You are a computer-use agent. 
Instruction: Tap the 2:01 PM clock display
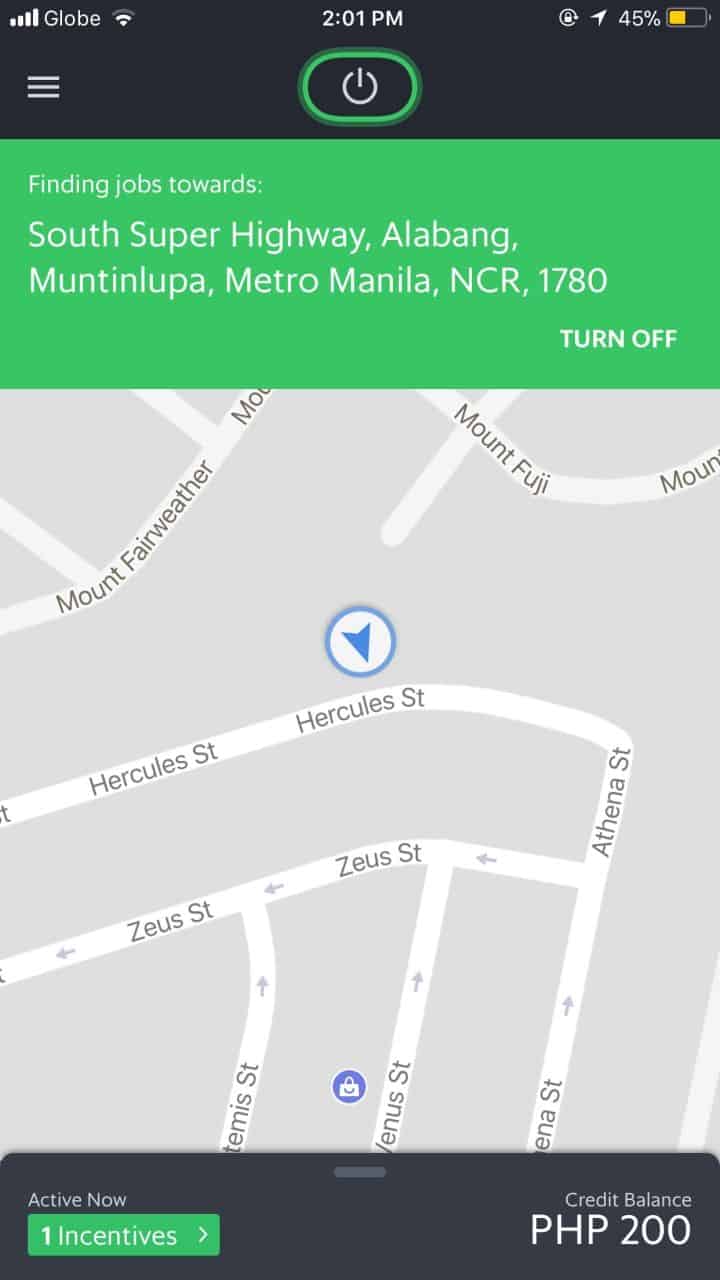(360, 16)
